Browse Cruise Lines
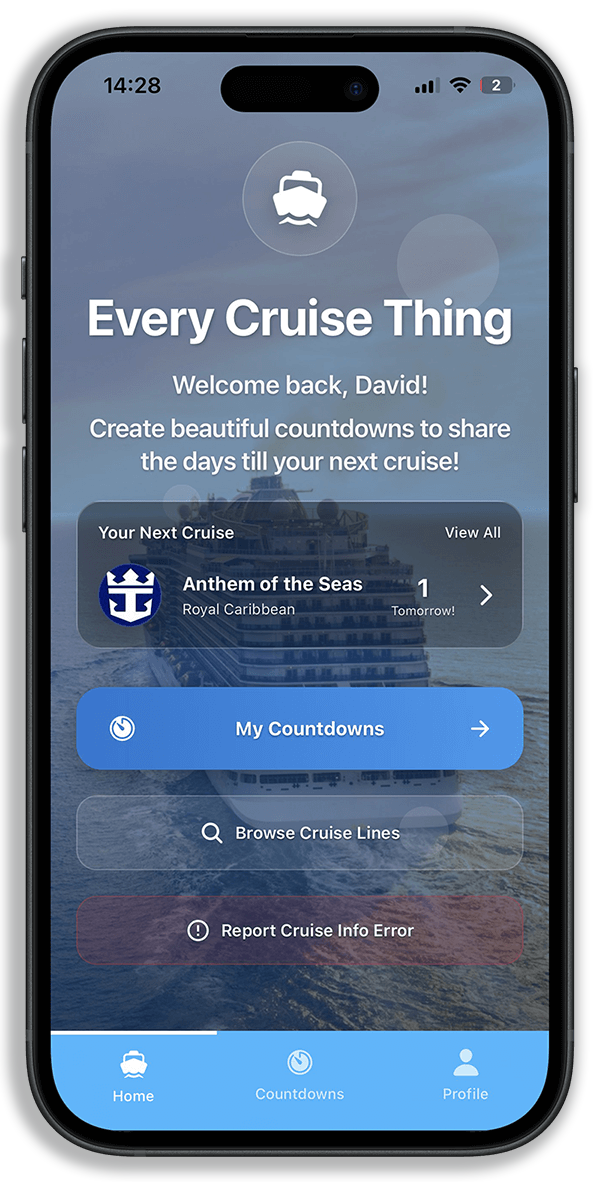Screen dimensions: 600x1182 (300, 833)
